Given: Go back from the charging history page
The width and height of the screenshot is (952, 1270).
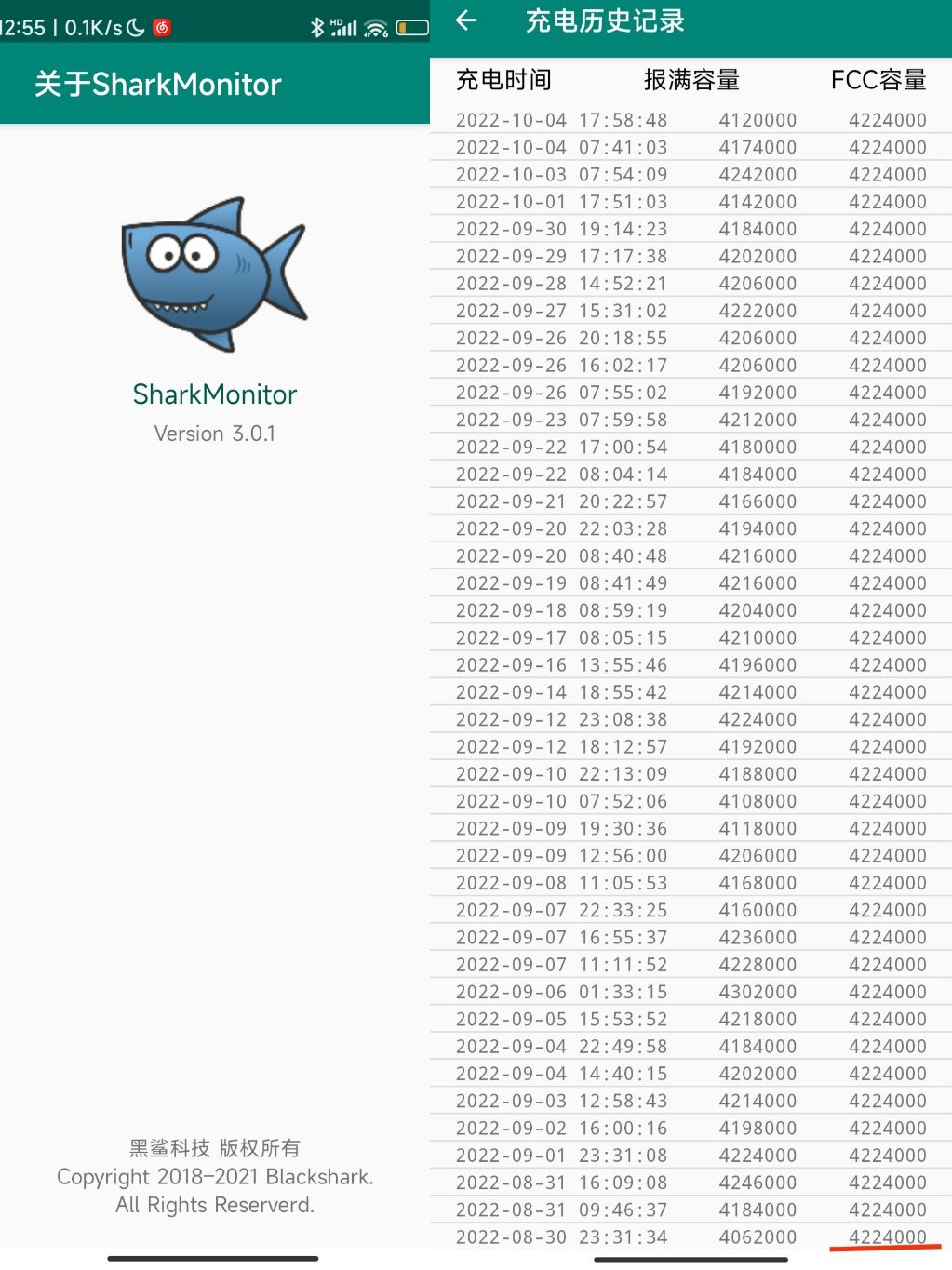Looking at the screenshot, I should pos(466,20).
